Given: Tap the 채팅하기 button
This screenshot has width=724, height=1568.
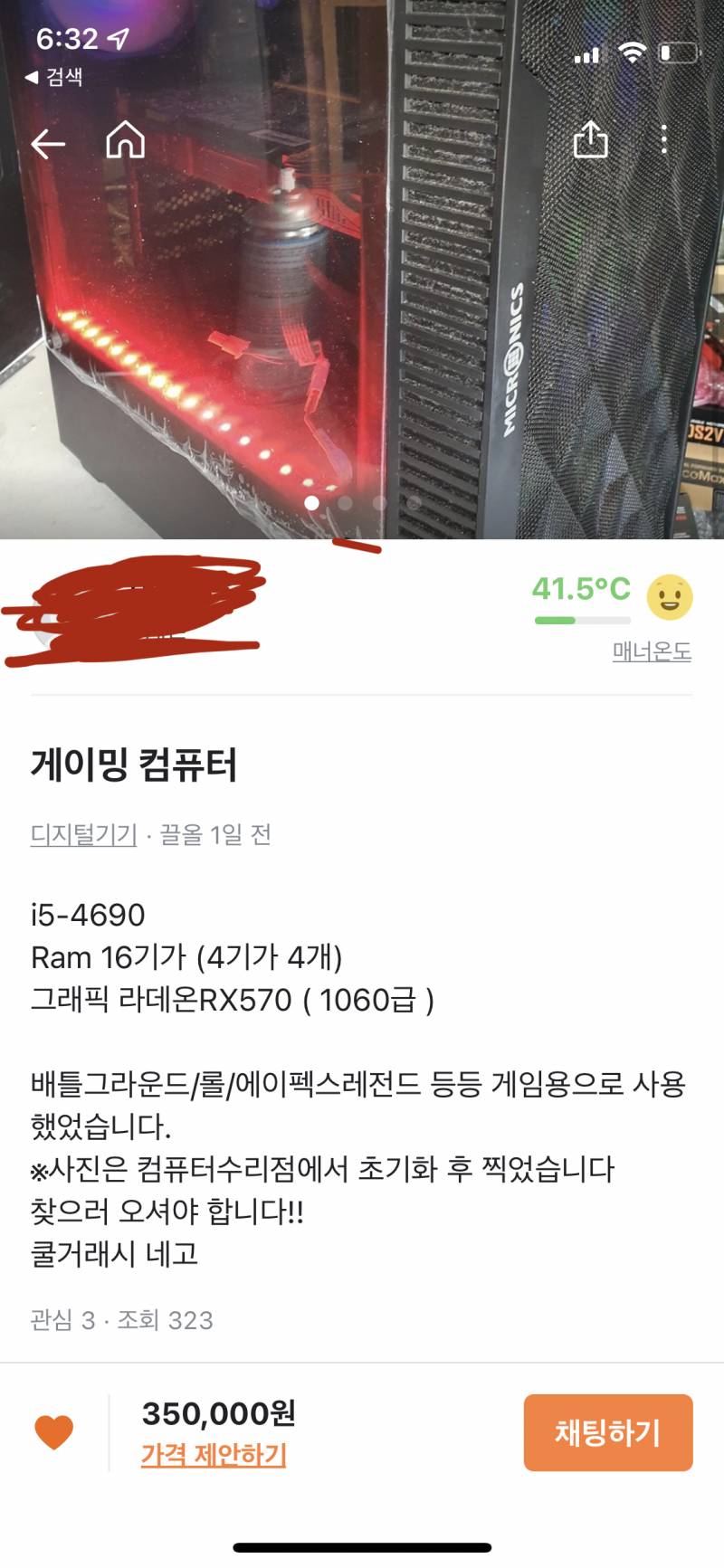Looking at the screenshot, I should 607,1433.
